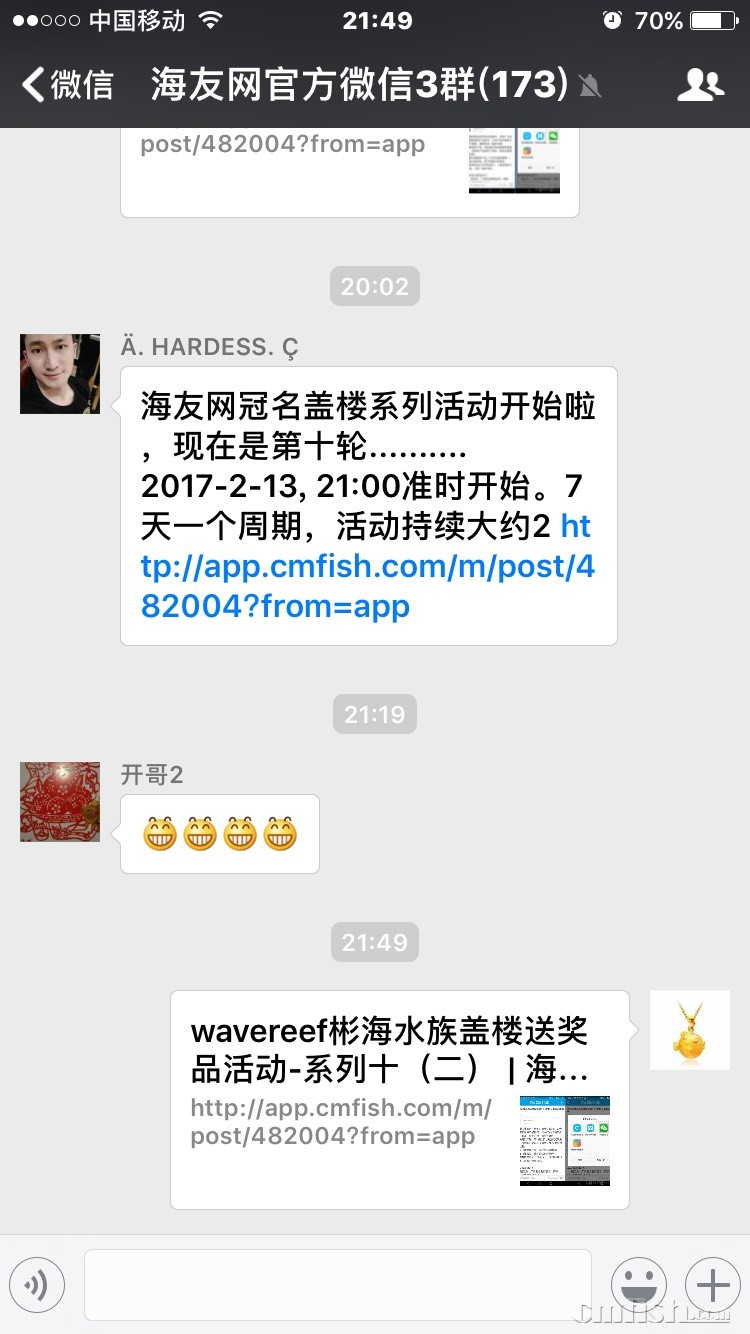
Task: Open the emoji sticker panel
Action: pyautogui.click(x=638, y=1285)
